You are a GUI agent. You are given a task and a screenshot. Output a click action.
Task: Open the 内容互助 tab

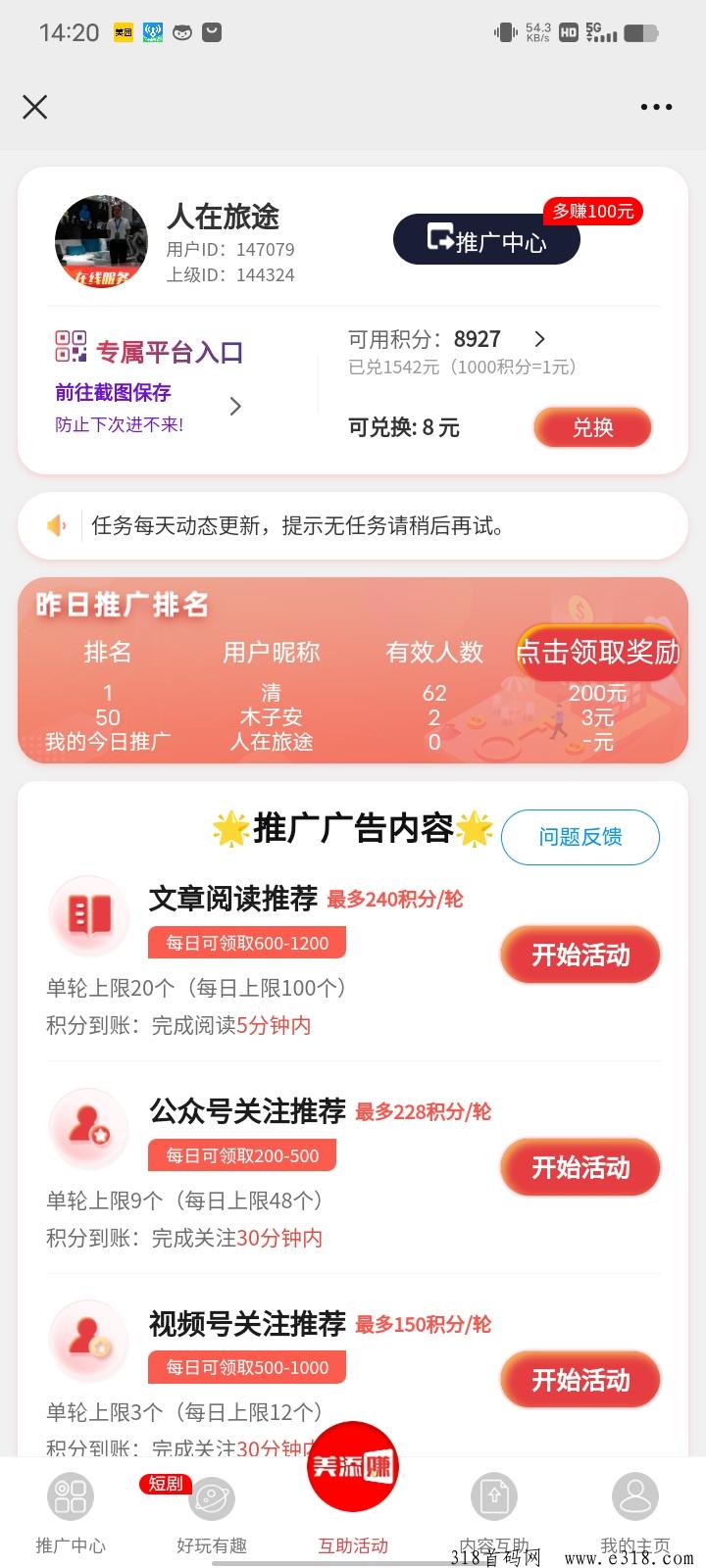click(494, 1514)
